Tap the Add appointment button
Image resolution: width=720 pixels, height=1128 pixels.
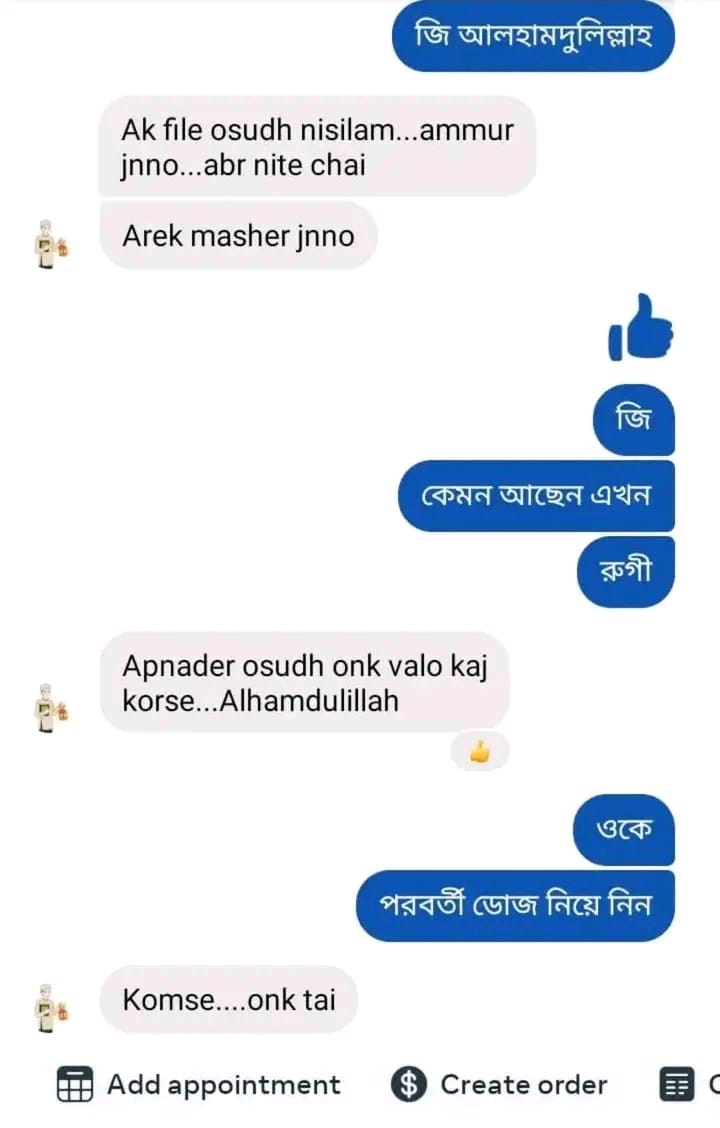click(x=199, y=1085)
